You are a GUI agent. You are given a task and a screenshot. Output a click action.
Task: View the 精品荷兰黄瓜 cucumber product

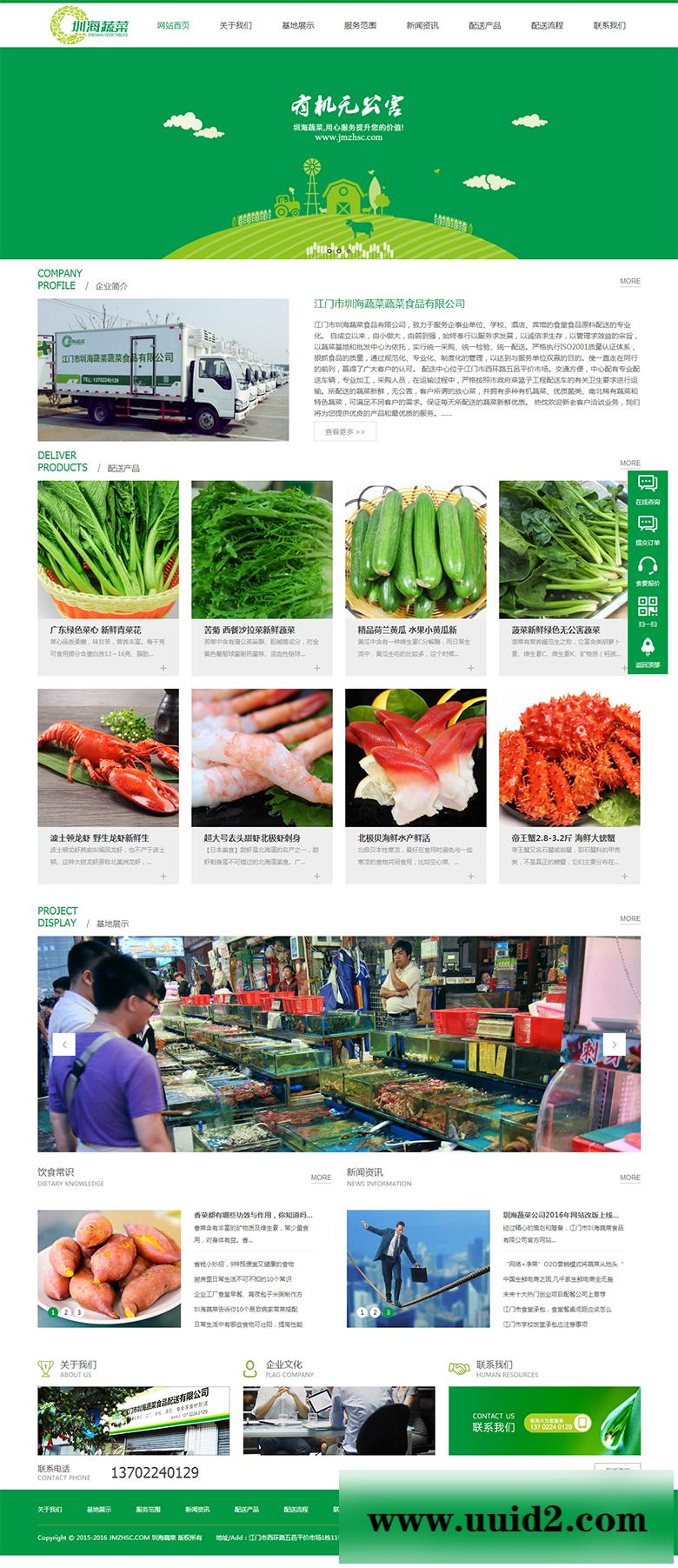[415, 577]
